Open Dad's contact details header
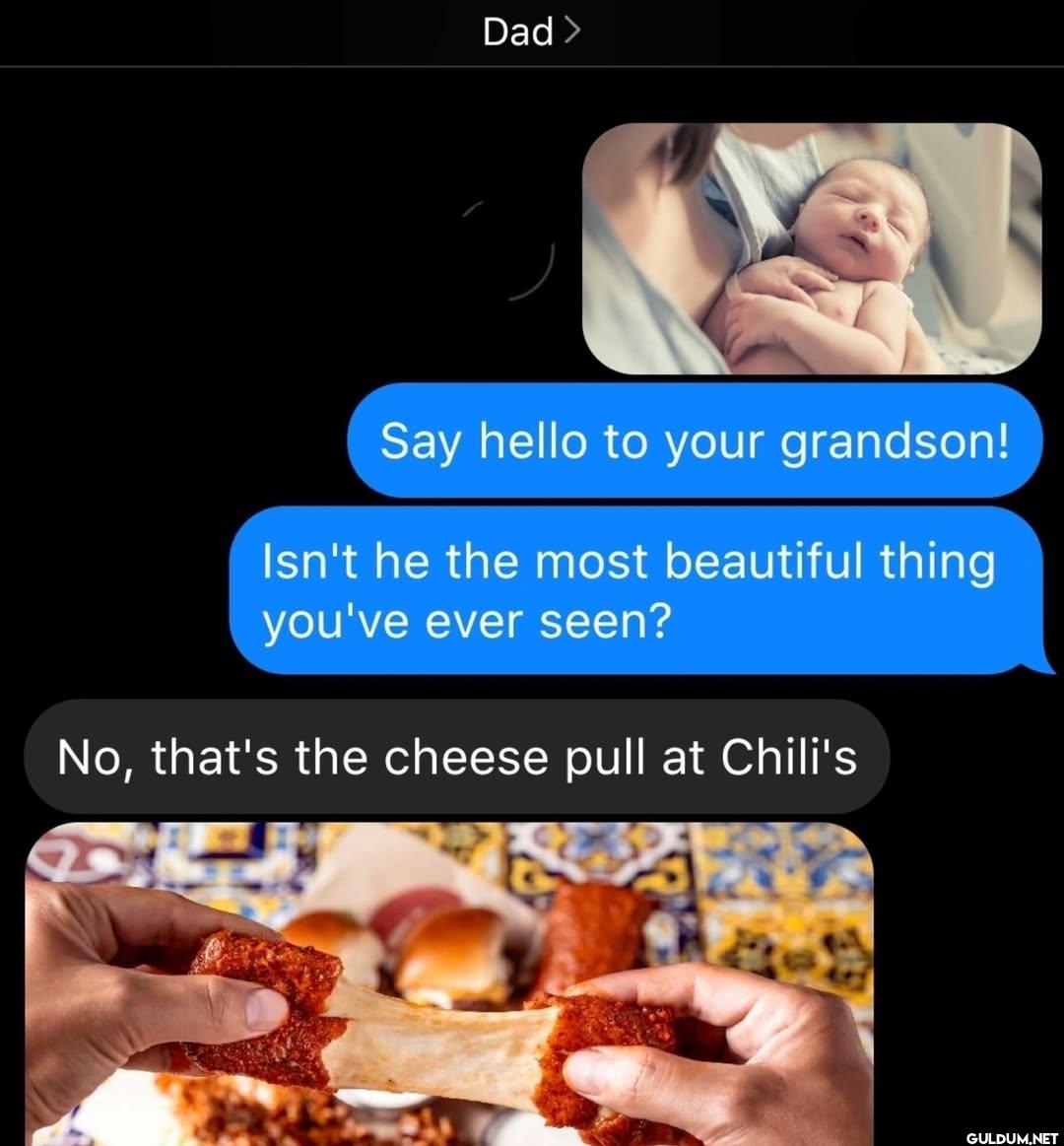Screen dimensions: 1064x1146 pos(531,33)
